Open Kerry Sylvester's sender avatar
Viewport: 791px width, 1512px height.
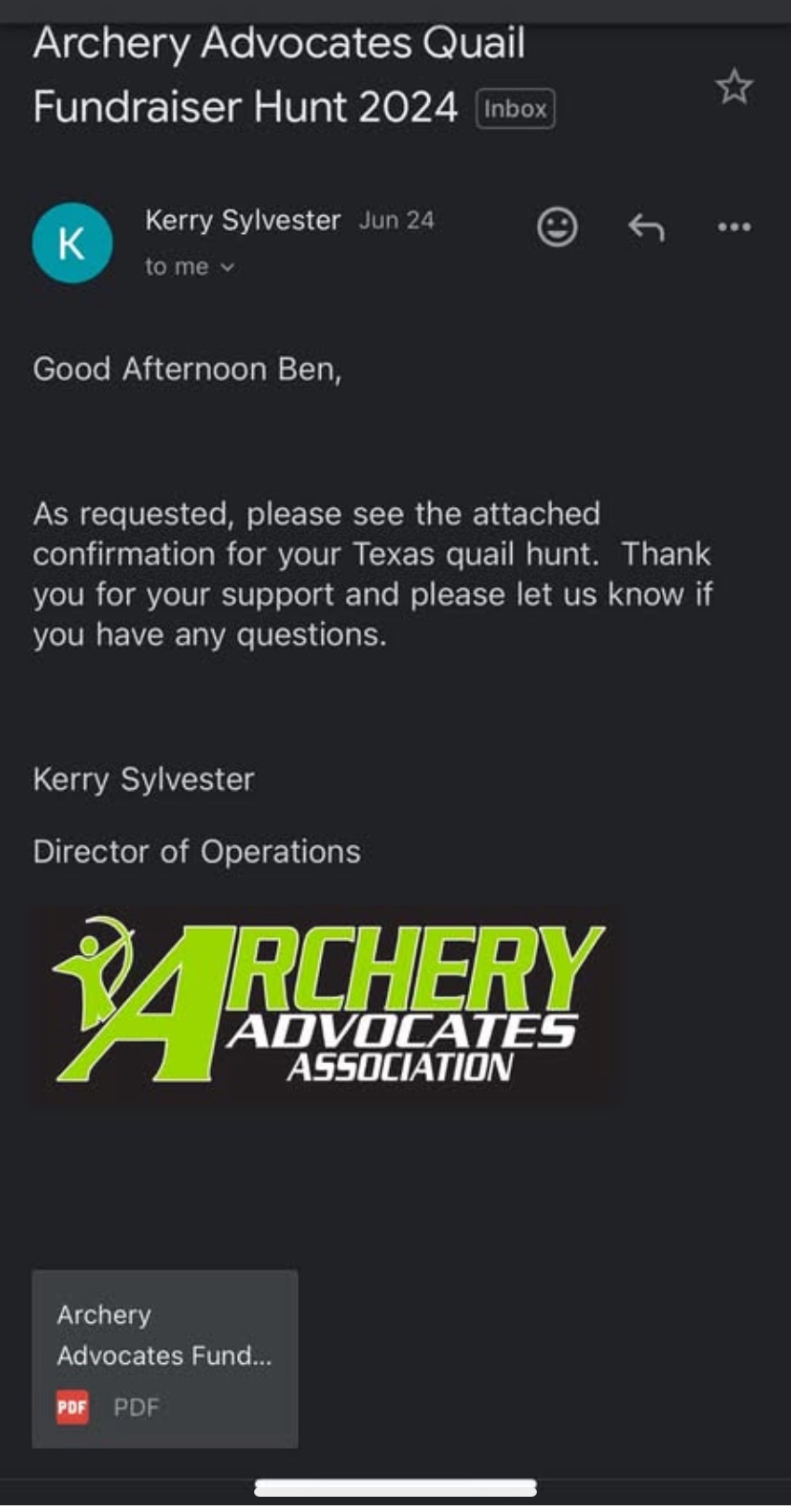click(x=72, y=244)
